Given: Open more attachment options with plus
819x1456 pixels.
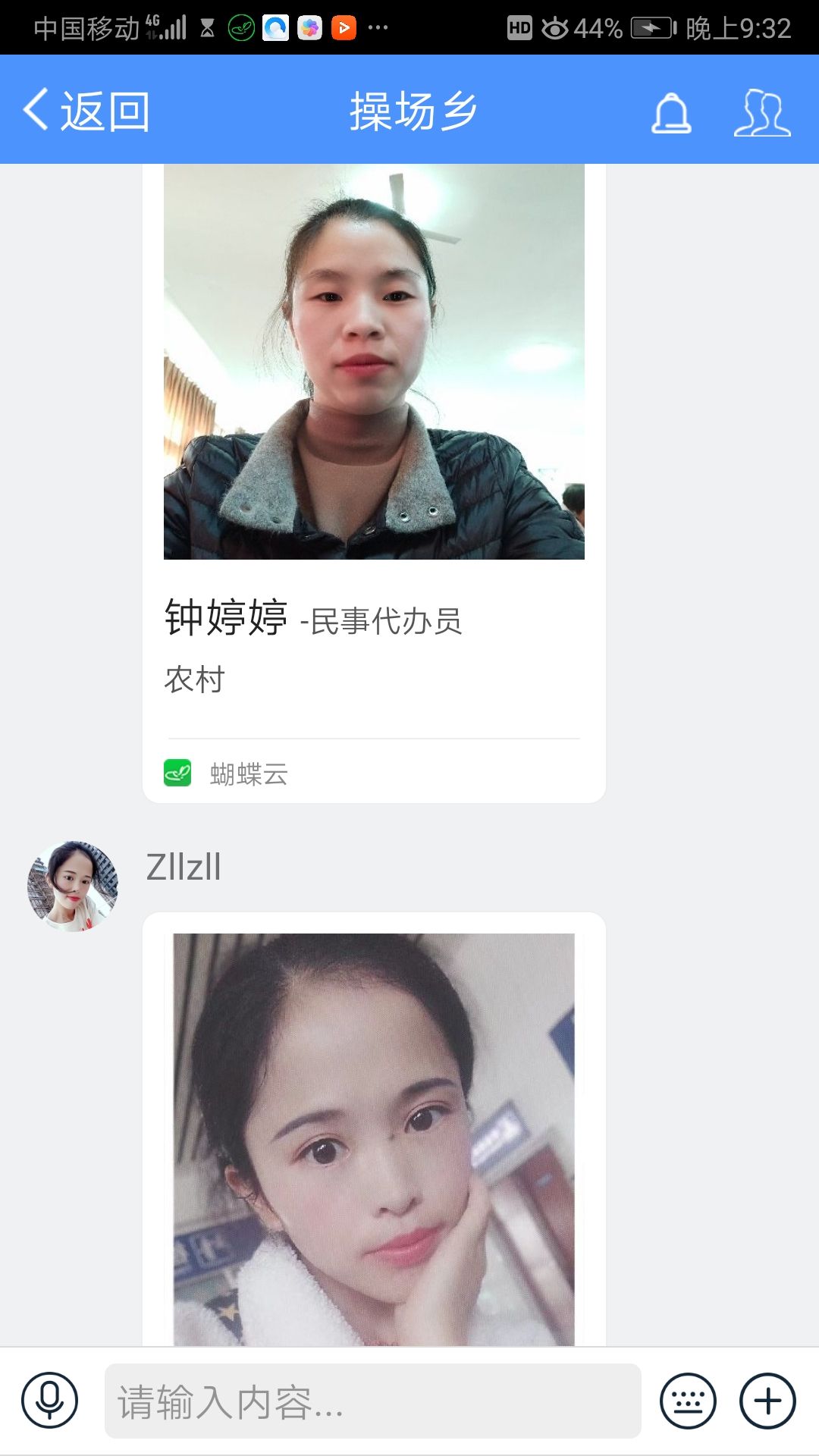Looking at the screenshot, I should tap(767, 1401).
